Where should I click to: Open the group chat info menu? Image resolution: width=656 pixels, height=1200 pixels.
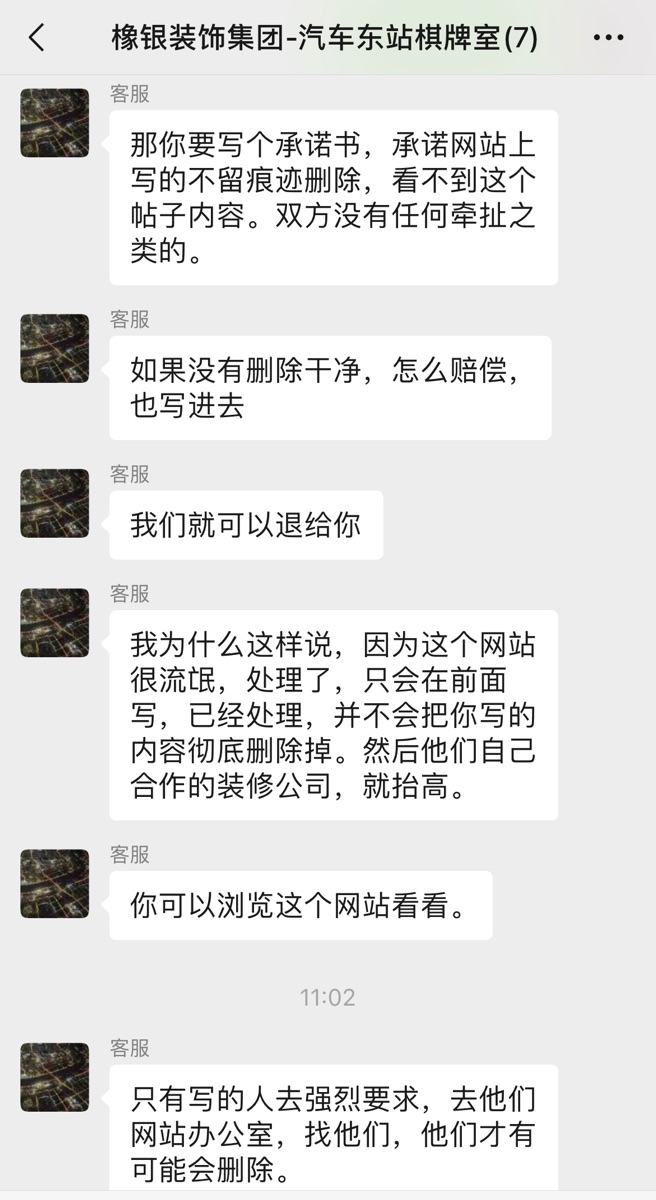tap(608, 38)
